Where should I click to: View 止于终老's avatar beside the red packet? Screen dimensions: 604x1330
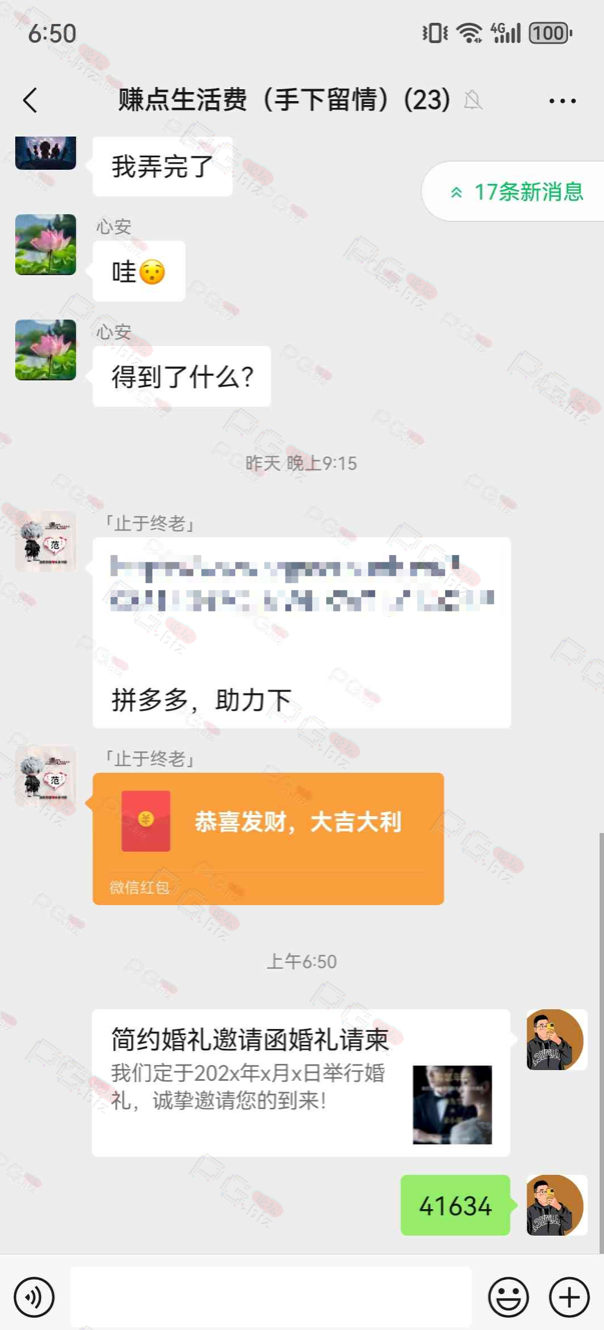pyautogui.click(x=46, y=776)
